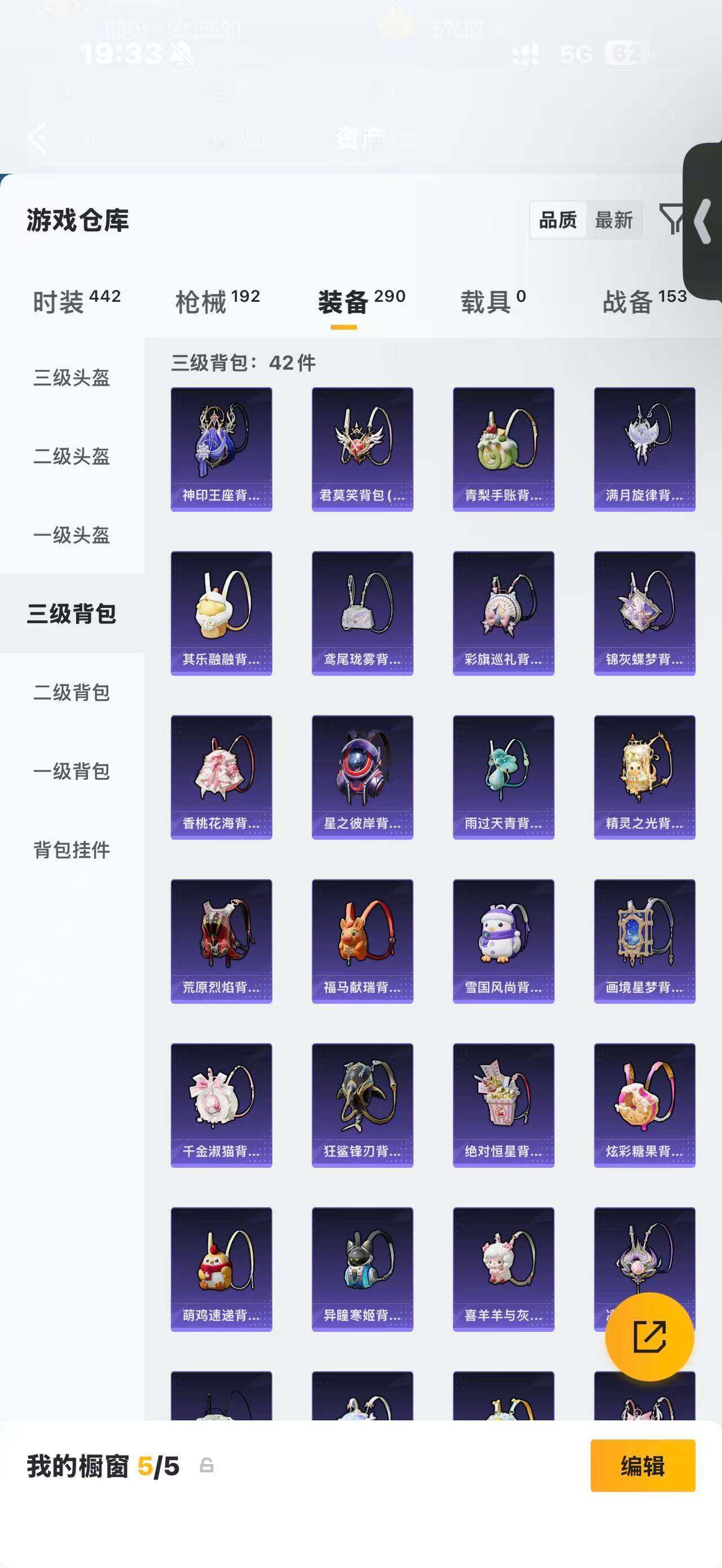Select 背包挂件 in the side menu
The width and height of the screenshot is (722, 1568).
tap(72, 850)
